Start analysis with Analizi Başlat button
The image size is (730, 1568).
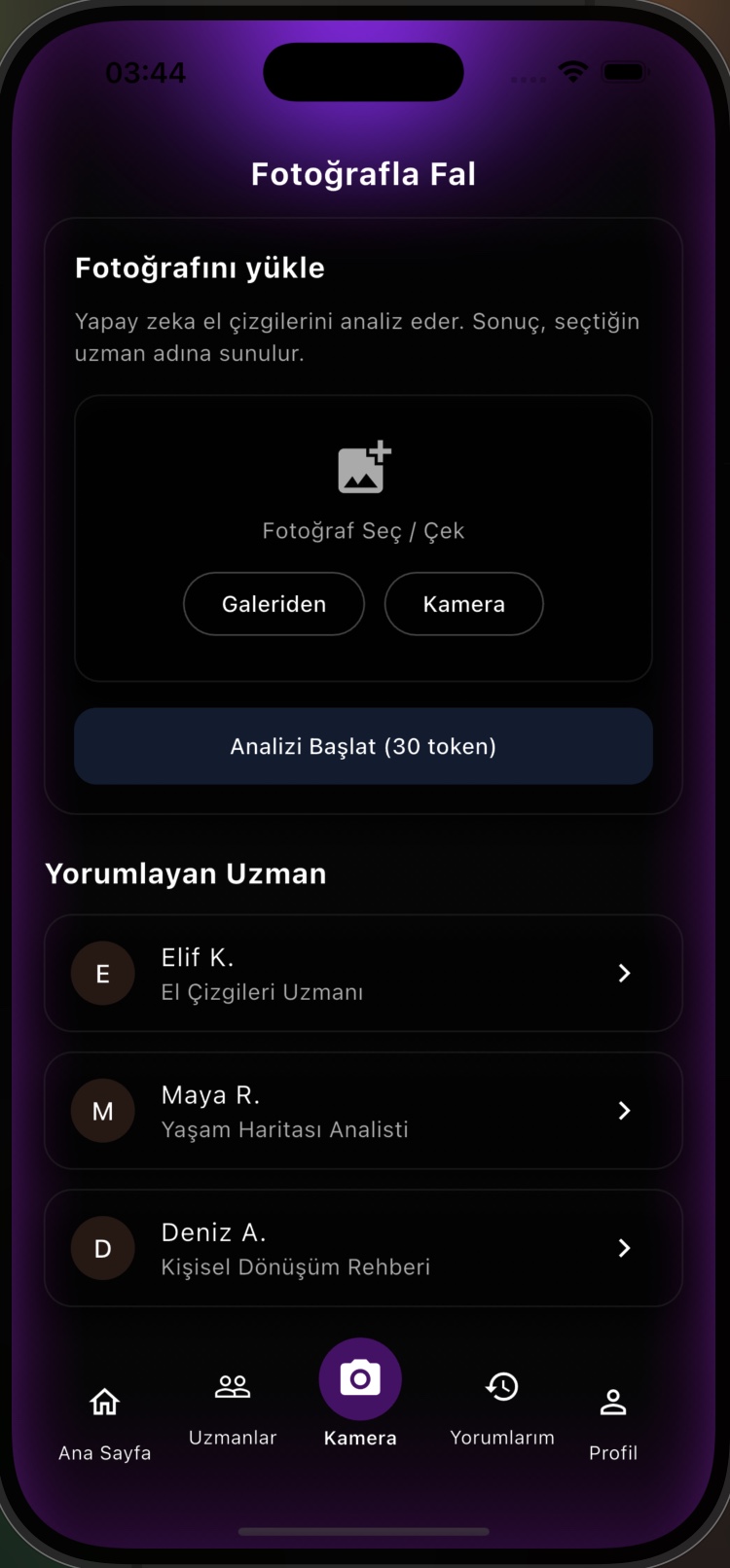coord(363,746)
